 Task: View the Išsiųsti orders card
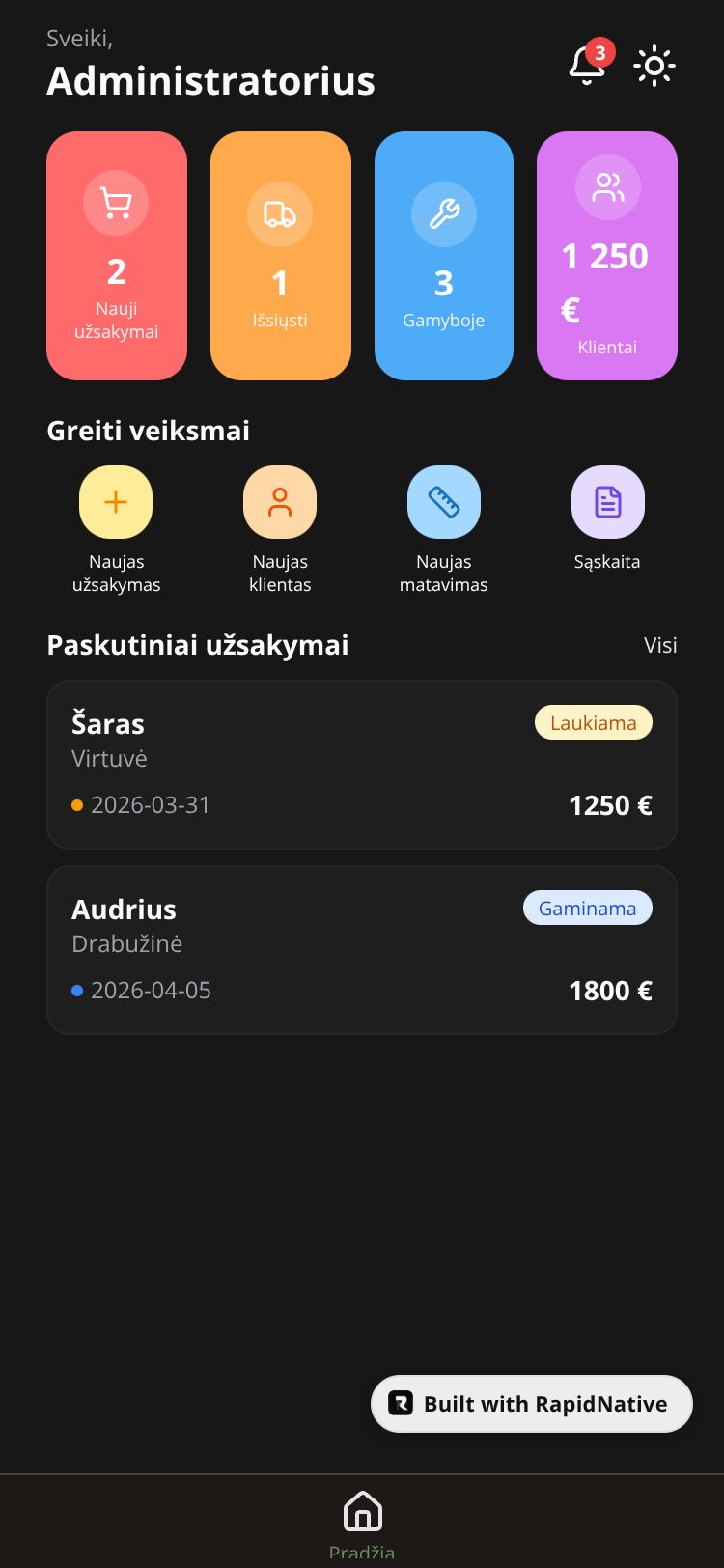pos(281,256)
